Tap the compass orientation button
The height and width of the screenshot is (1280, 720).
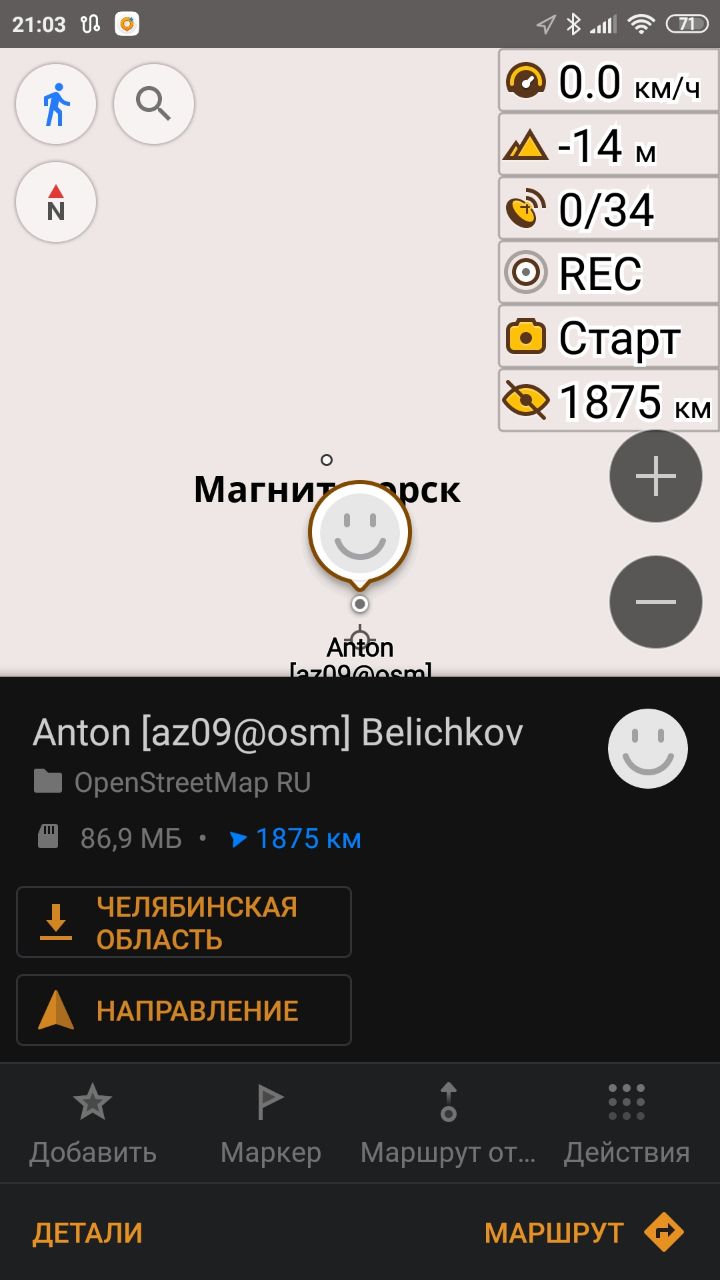[56, 202]
